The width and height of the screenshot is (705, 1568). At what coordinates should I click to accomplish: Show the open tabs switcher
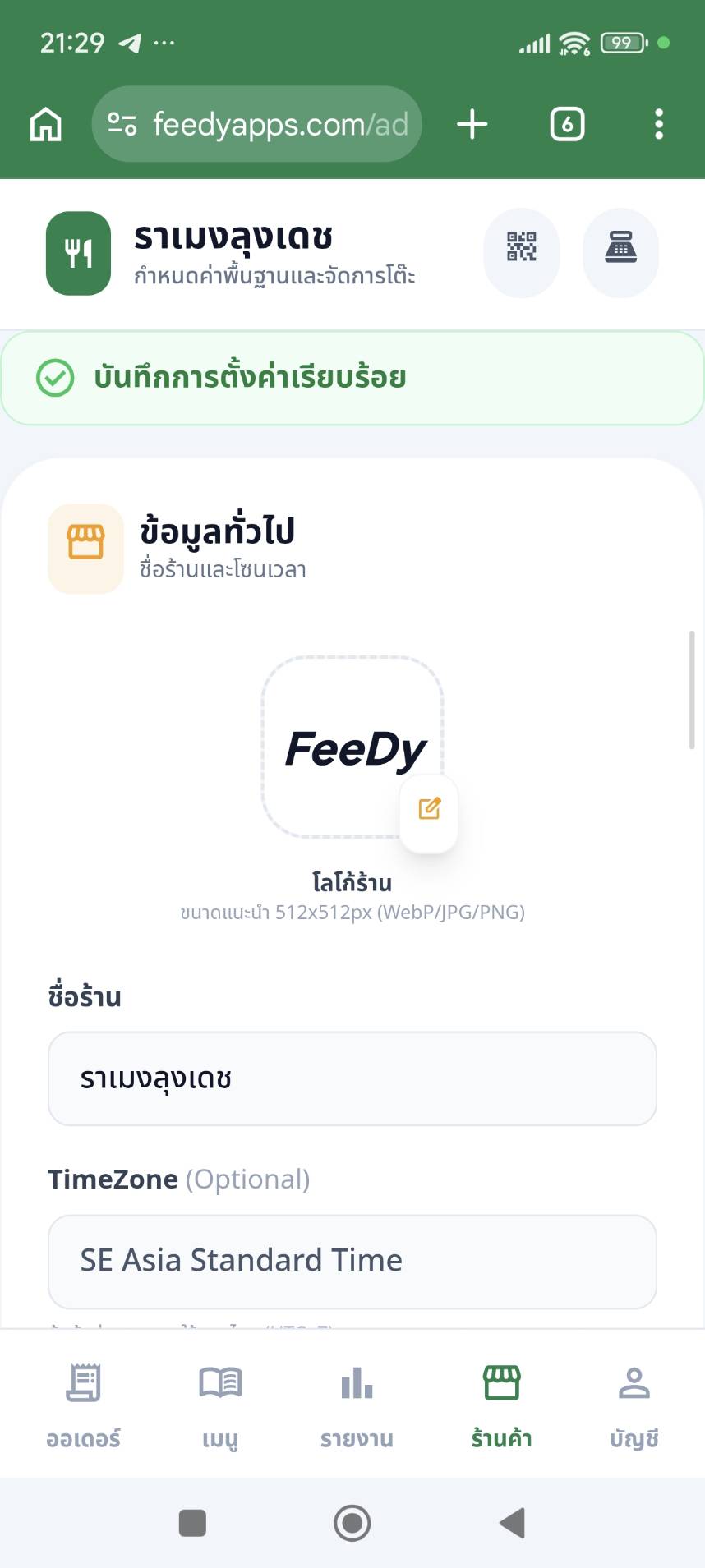pyautogui.click(x=567, y=125)
